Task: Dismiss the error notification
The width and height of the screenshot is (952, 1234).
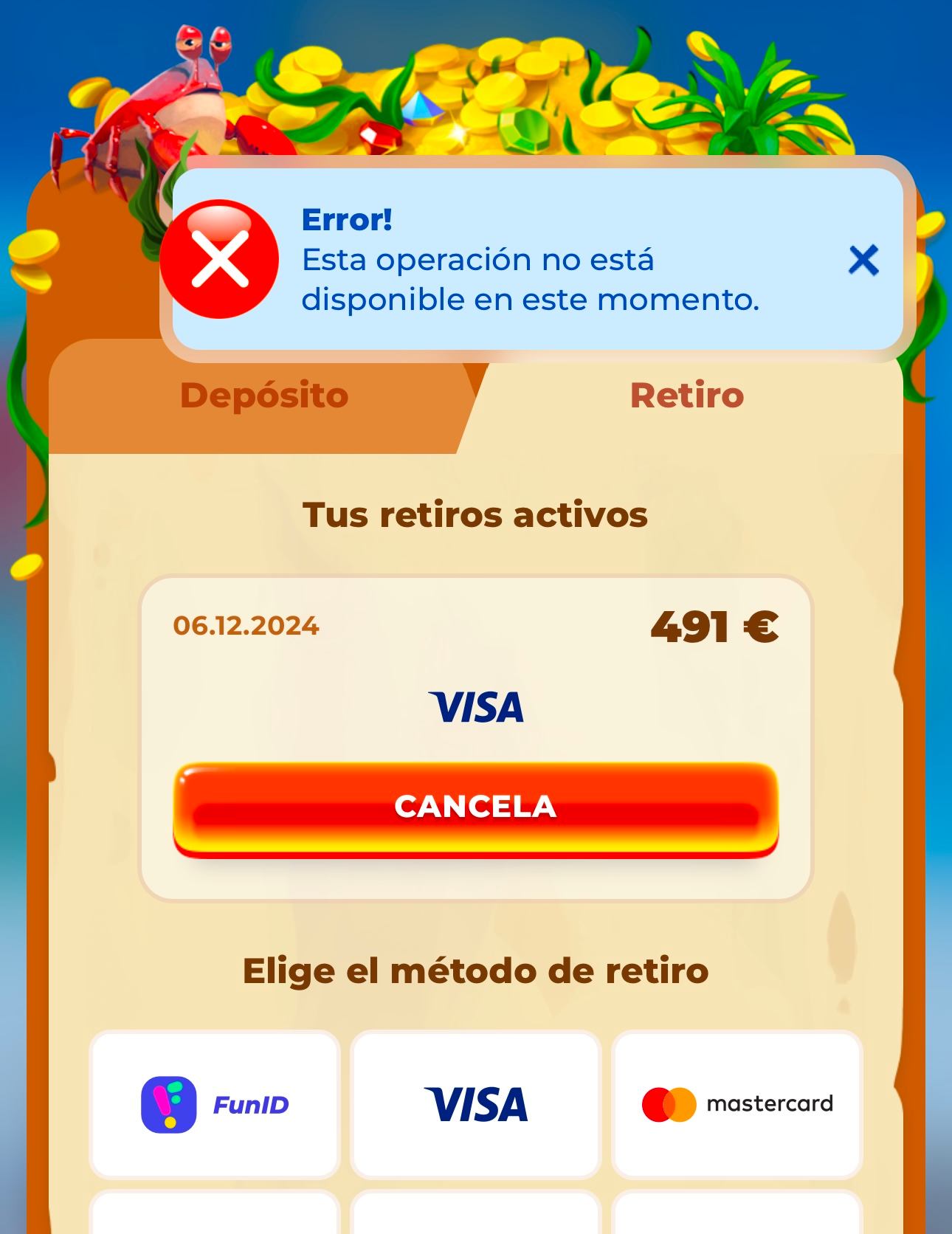Action: 863,261
